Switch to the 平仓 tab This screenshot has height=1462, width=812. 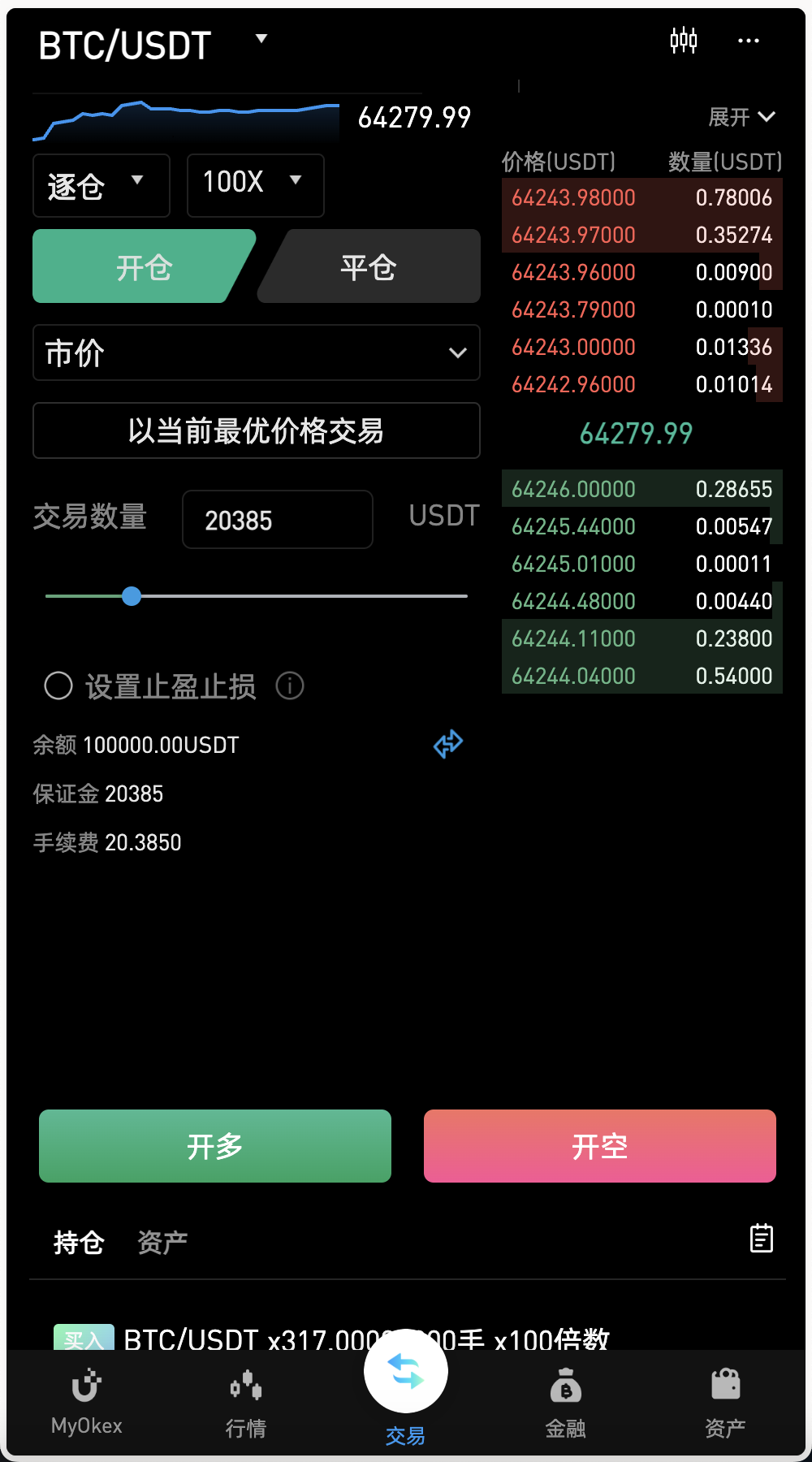[367, 266]
